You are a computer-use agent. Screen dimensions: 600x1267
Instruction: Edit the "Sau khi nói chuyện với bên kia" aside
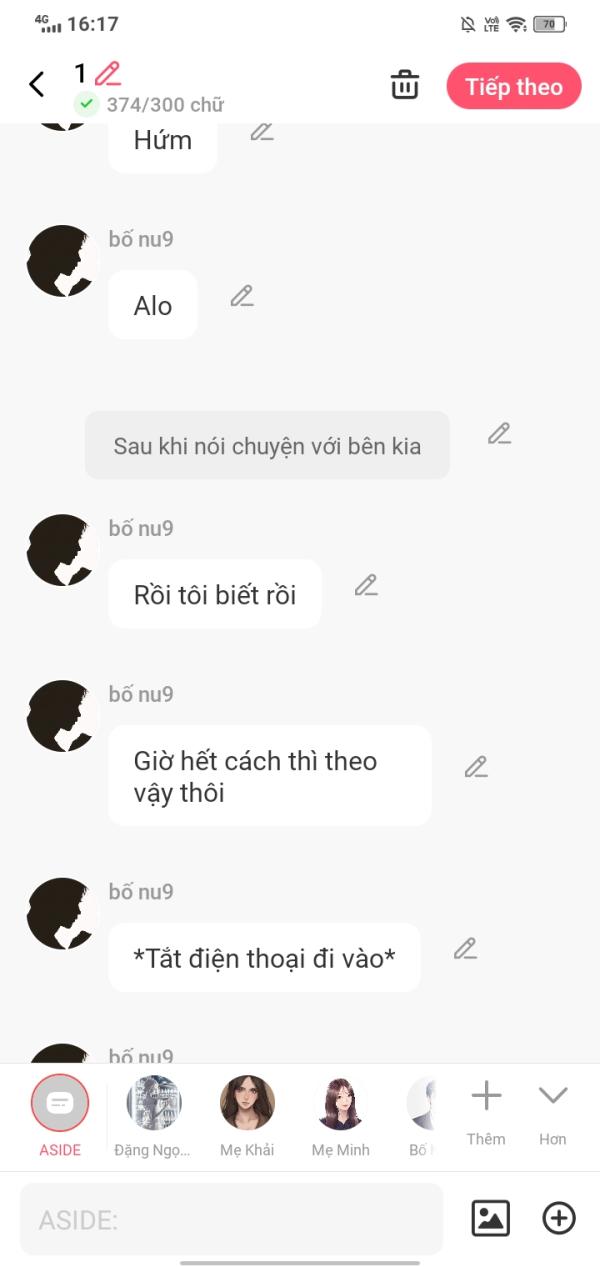(x=499, y=434)
